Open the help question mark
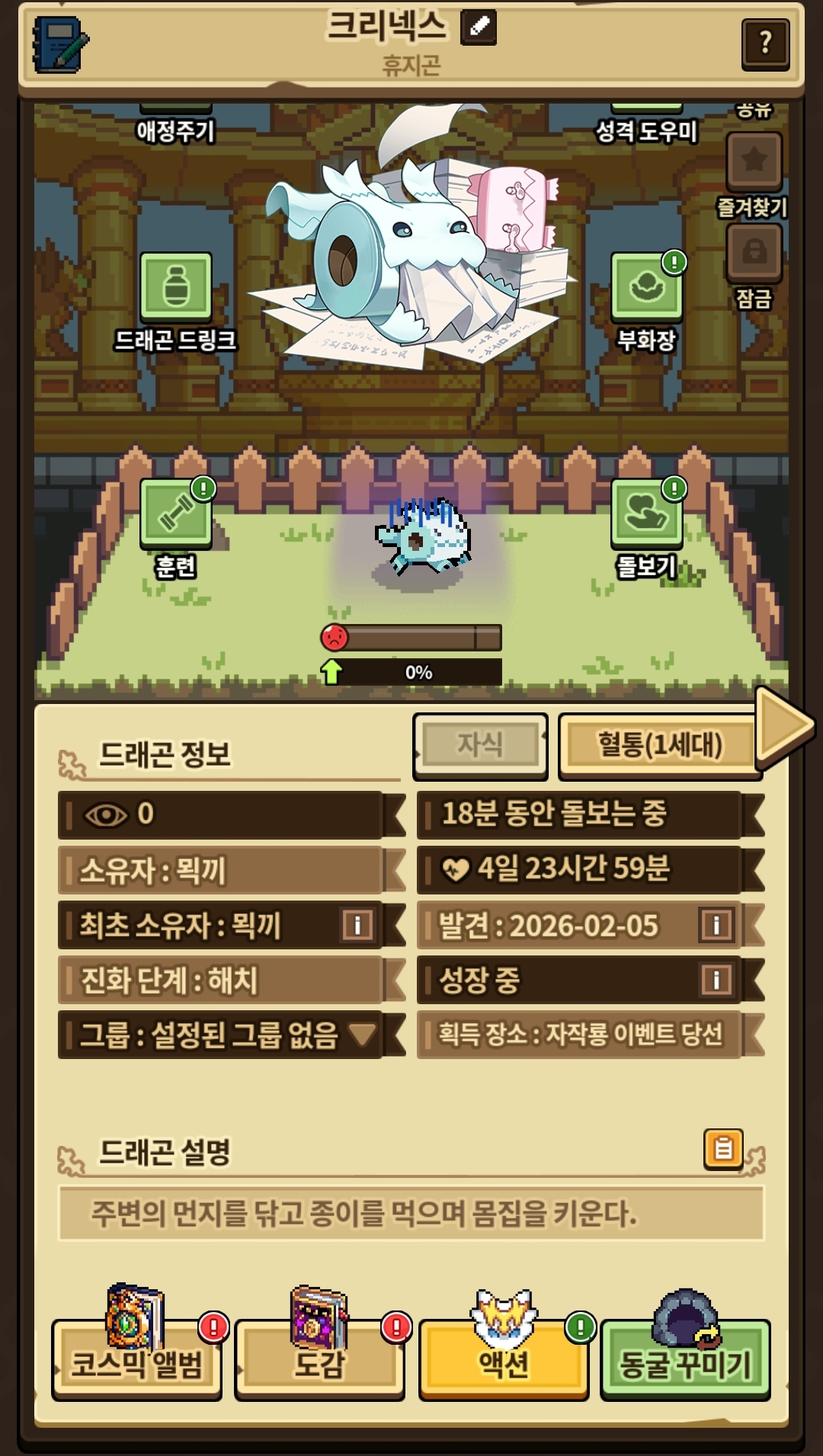The width and height of the screenshot is (823, 1456). [764, 43]
